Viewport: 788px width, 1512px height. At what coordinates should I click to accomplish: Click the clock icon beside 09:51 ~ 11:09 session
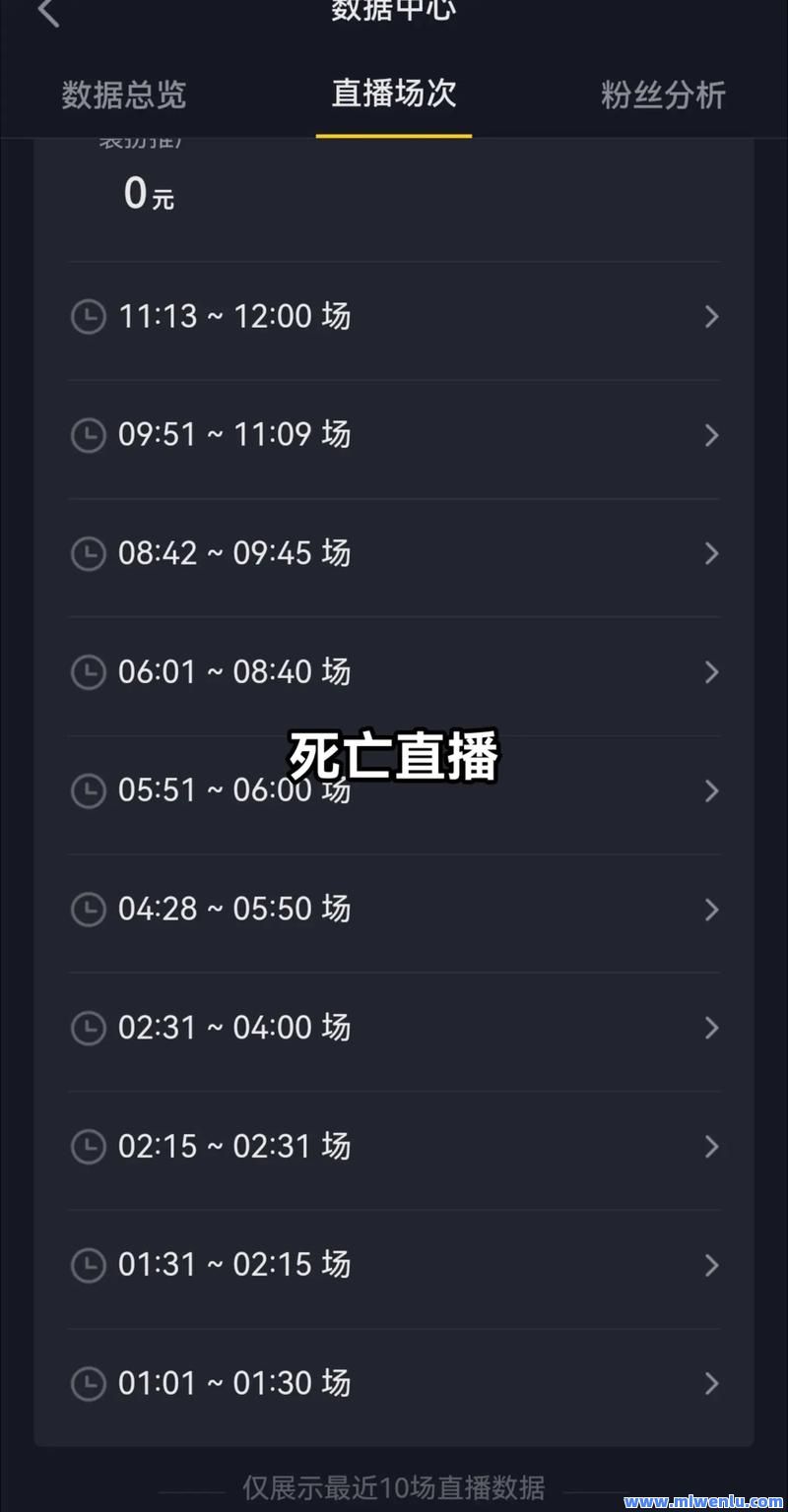click(89, 435)
